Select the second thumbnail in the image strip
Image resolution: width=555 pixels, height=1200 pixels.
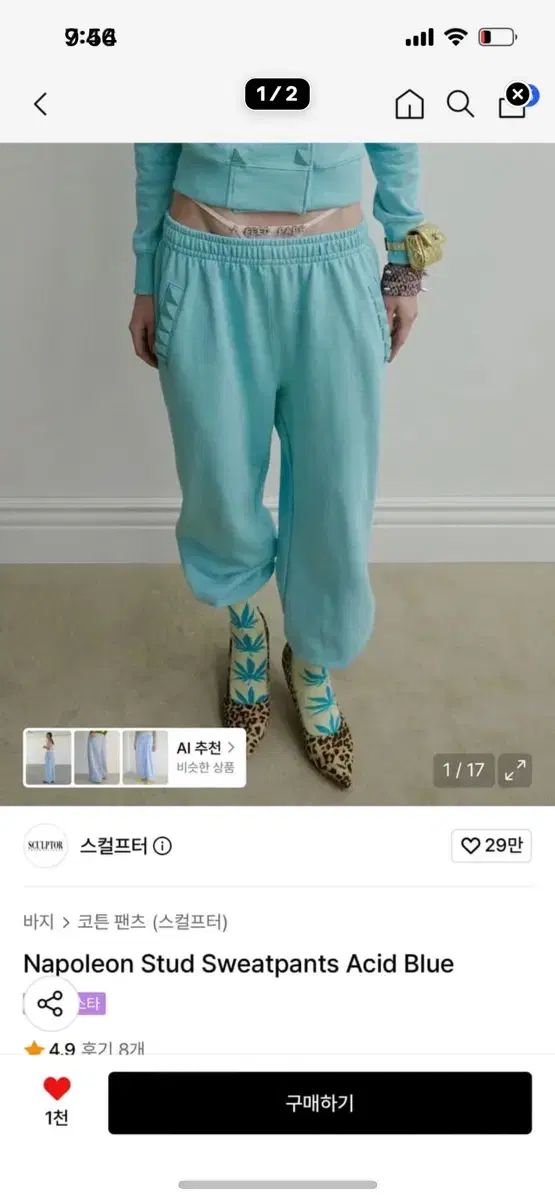coord(97,757)
